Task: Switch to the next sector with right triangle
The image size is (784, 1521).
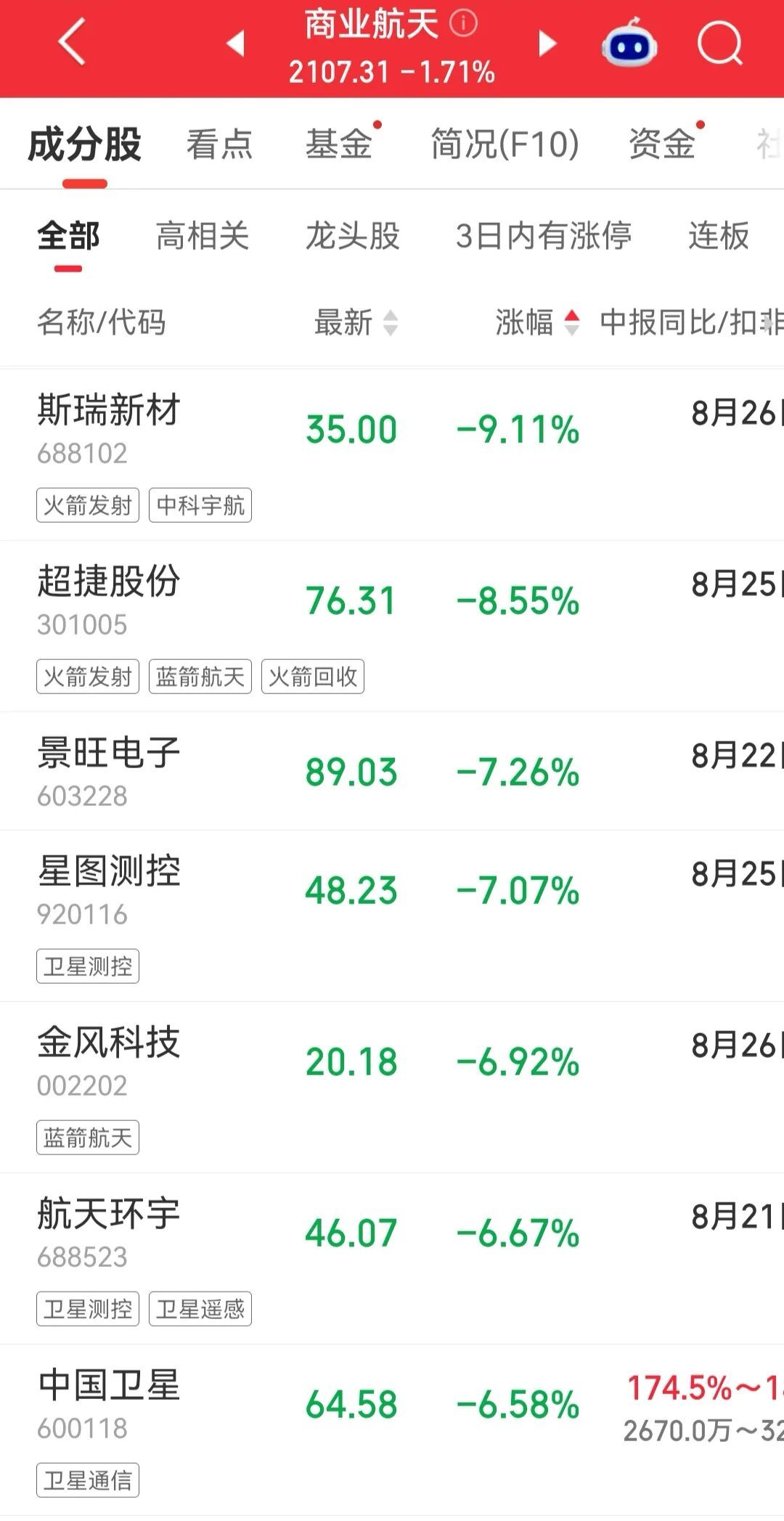Action: pos(547,44)
